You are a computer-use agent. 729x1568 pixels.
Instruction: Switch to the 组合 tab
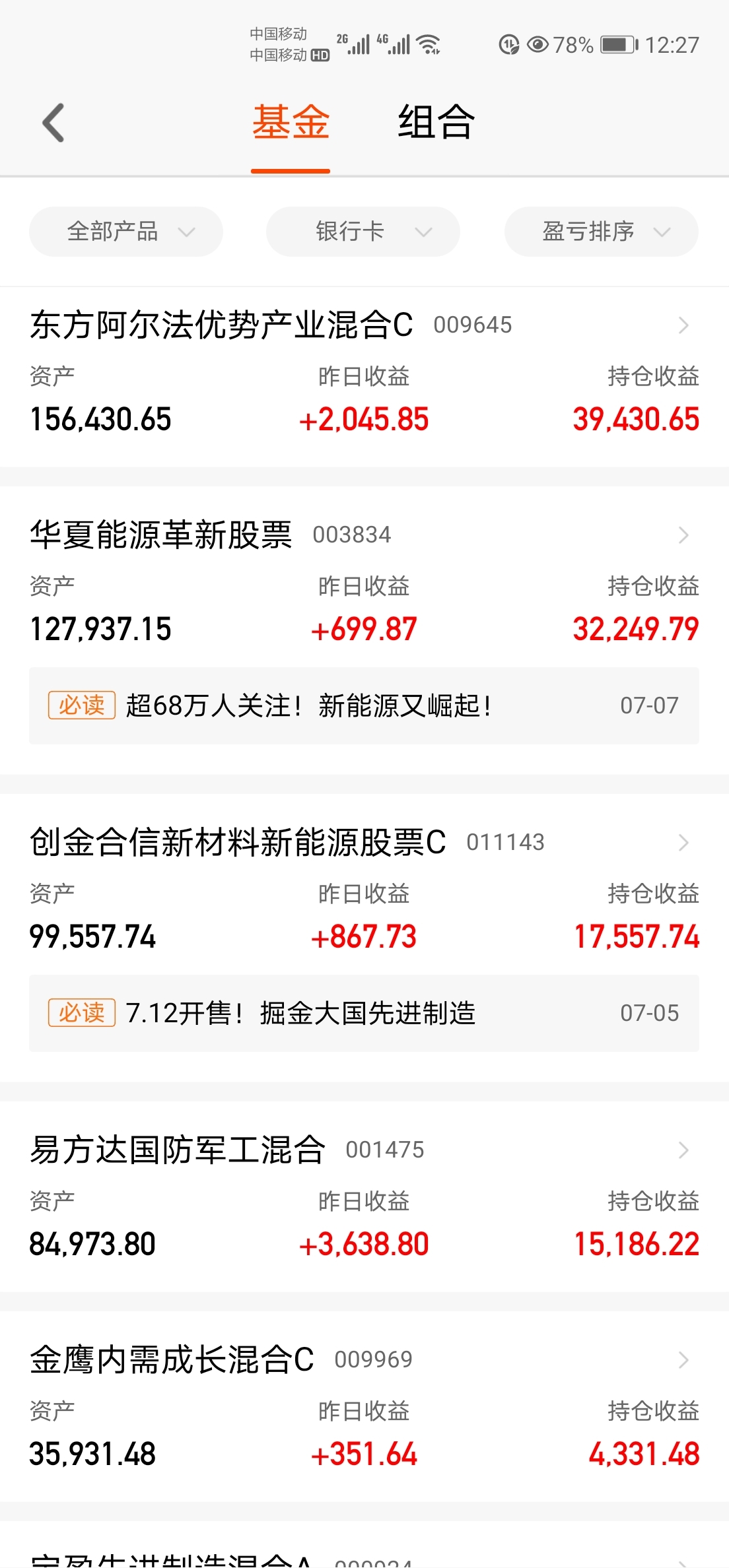click(436, 123)
